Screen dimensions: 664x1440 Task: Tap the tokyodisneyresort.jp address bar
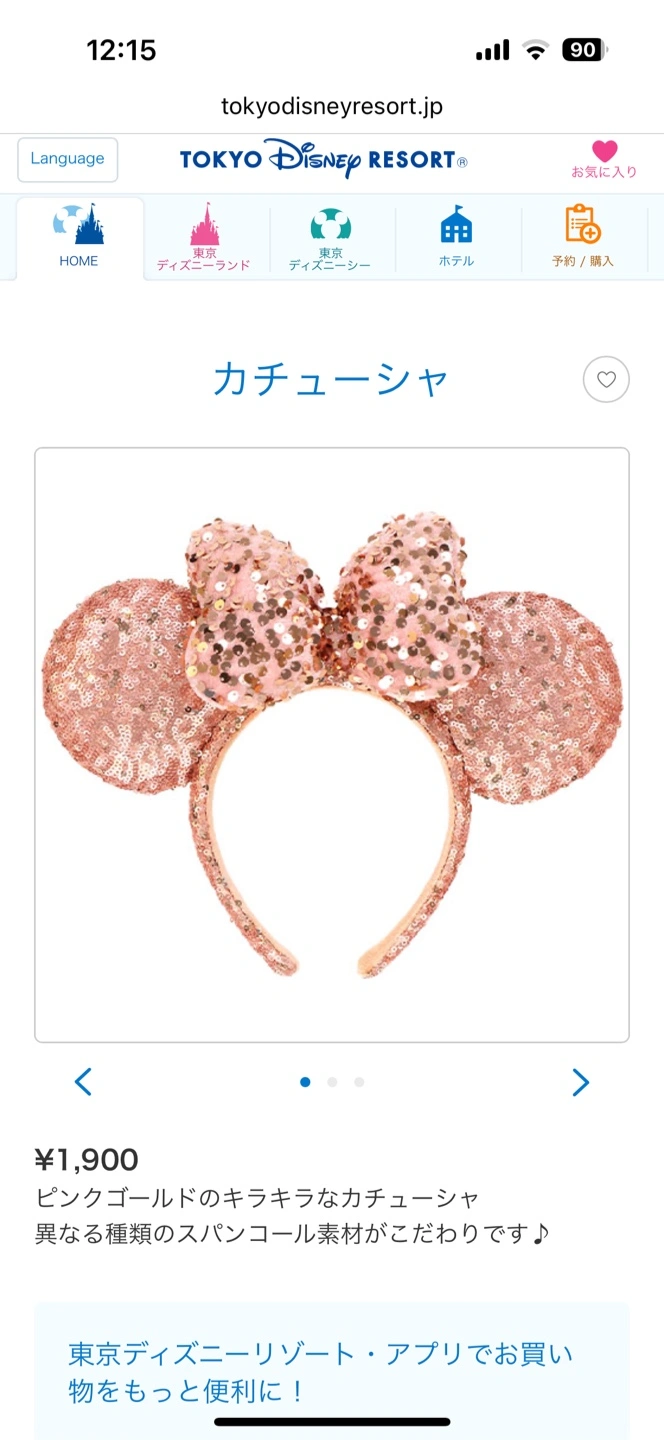click(332, 106)
